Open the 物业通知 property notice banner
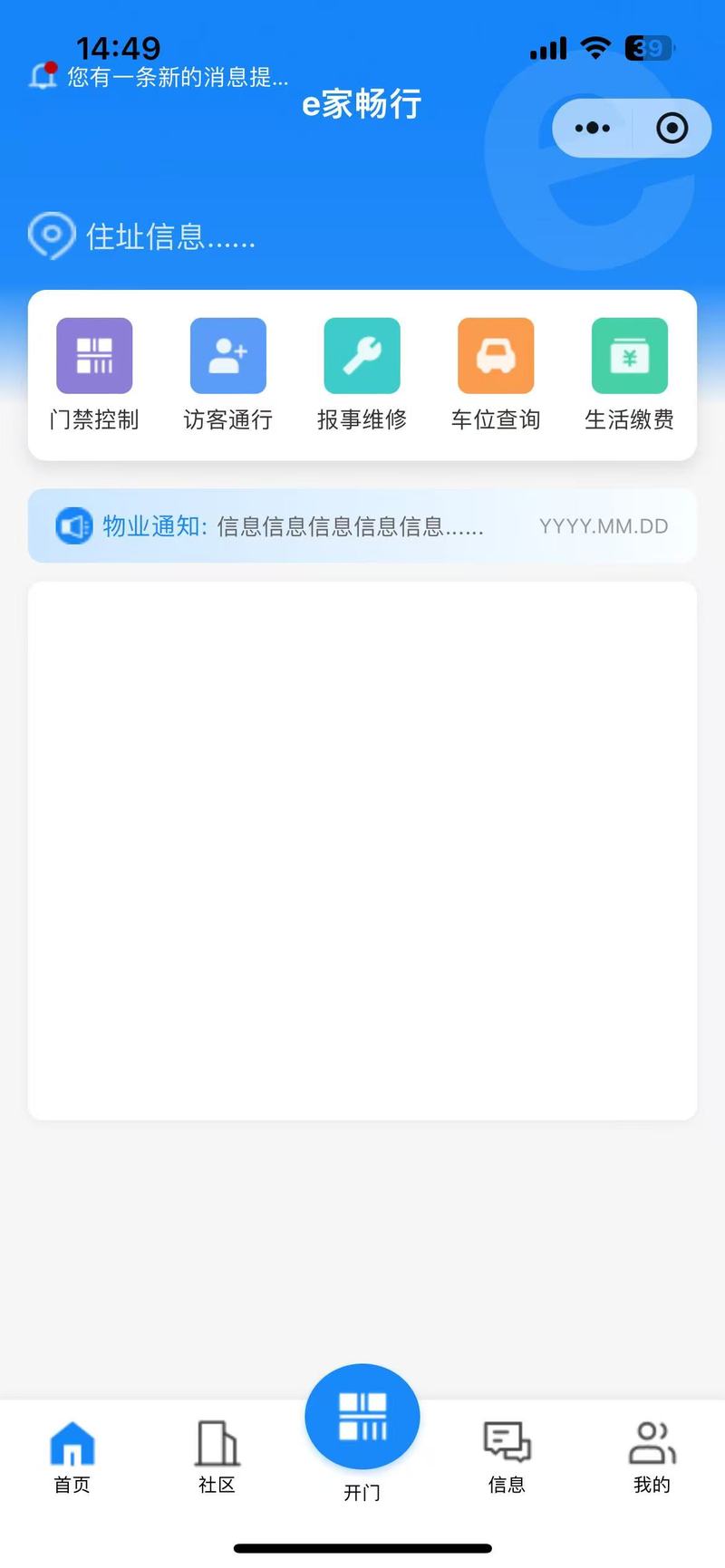The height and width of the screenshot is (1568, 725). click(362, 525)
